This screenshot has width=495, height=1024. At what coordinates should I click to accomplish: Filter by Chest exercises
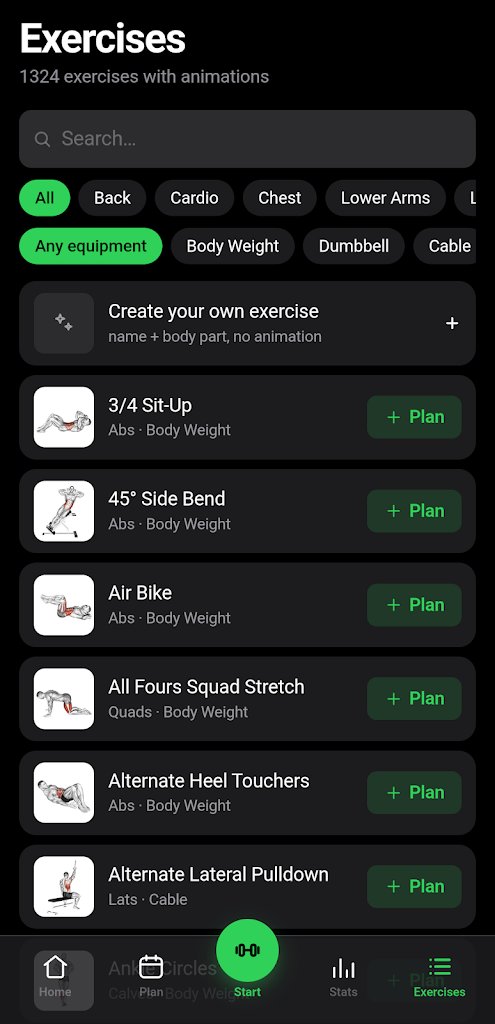click(x=279, y=198)
